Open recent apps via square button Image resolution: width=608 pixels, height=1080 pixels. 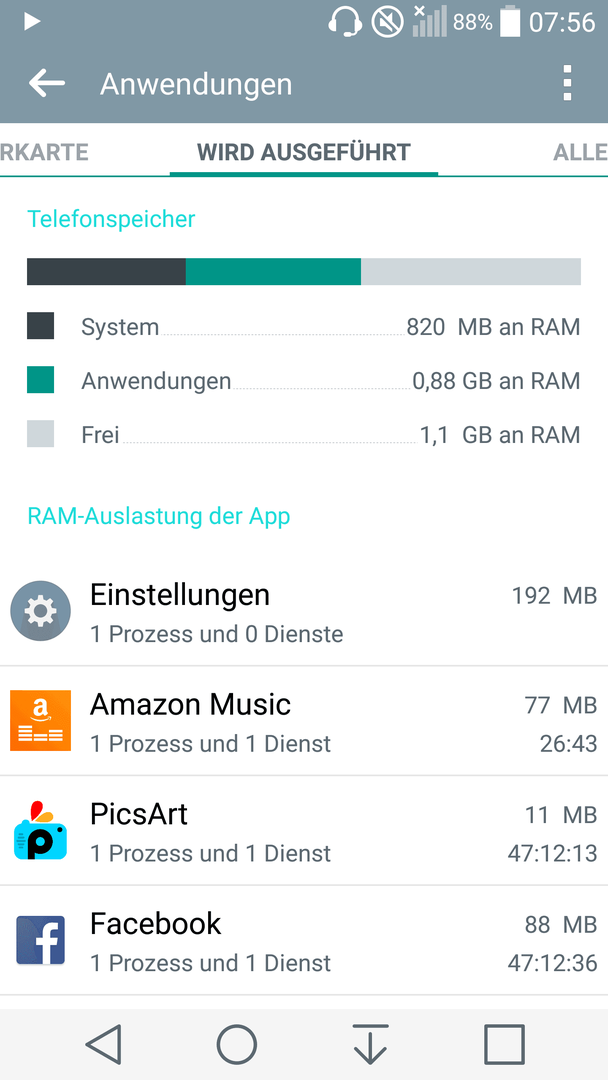[x=504, y=1045]
